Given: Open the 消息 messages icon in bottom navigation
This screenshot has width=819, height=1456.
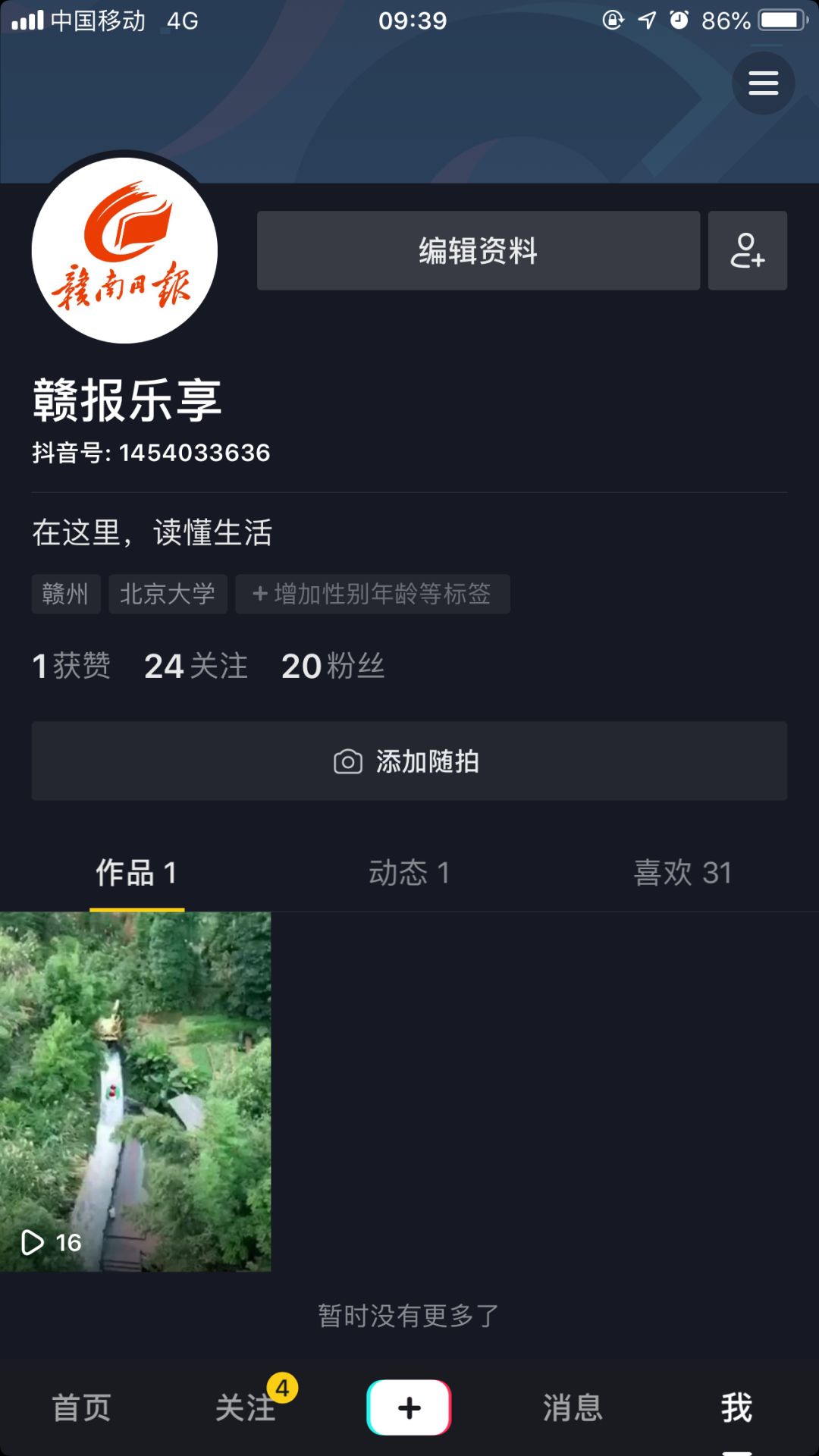Looking at the screenshot, I should point(573,1407).
